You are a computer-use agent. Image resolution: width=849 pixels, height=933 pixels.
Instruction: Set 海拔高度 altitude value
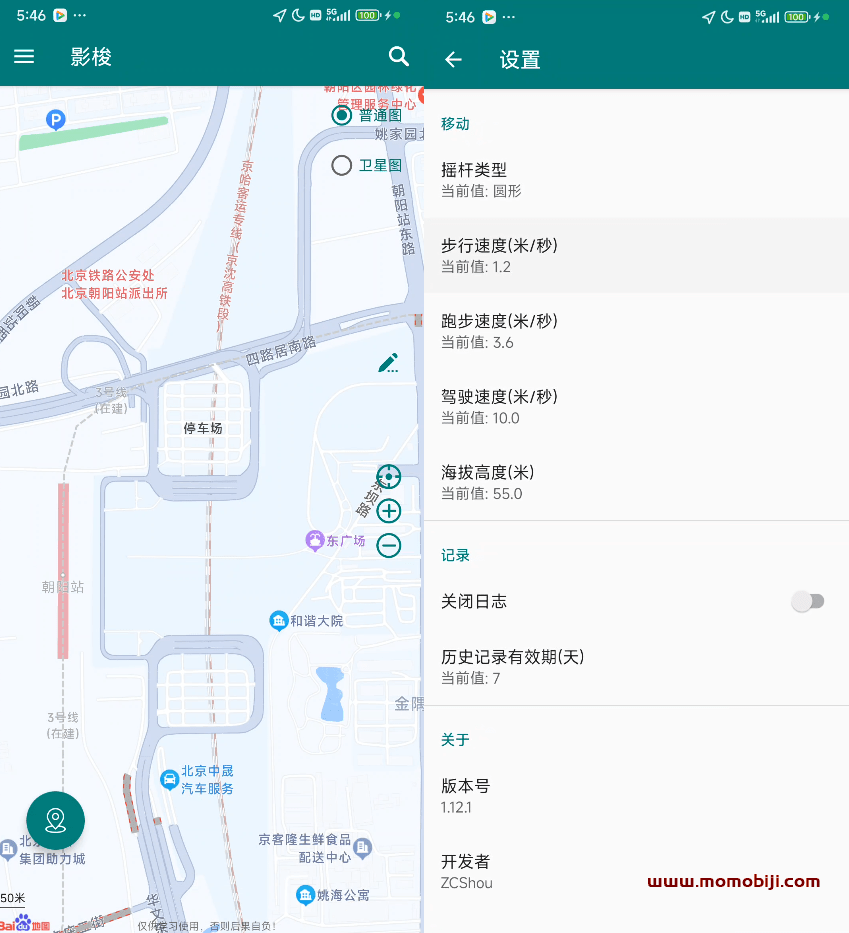click(x=636, y=482)
